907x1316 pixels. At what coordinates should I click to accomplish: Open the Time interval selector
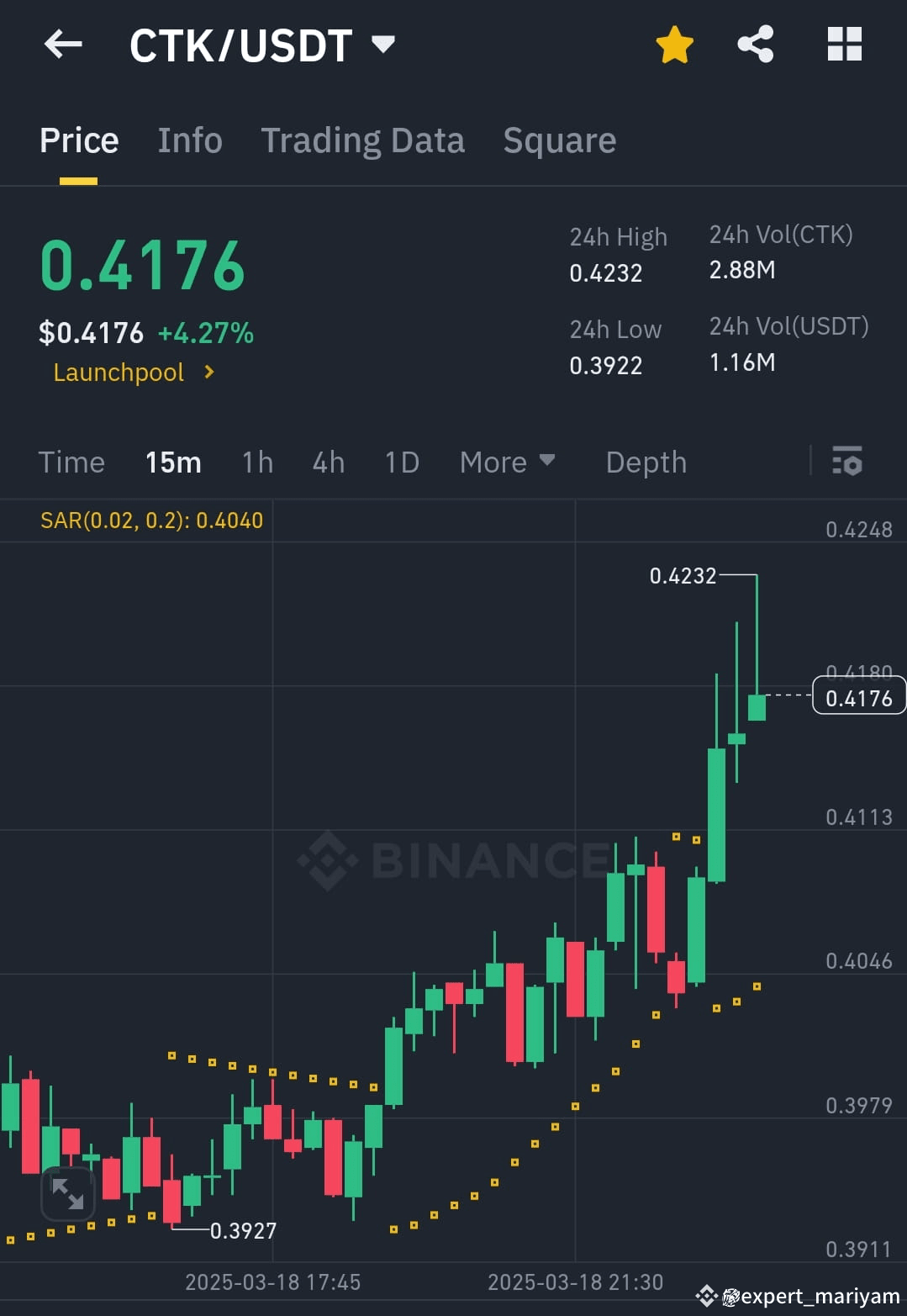coord(71,462)
